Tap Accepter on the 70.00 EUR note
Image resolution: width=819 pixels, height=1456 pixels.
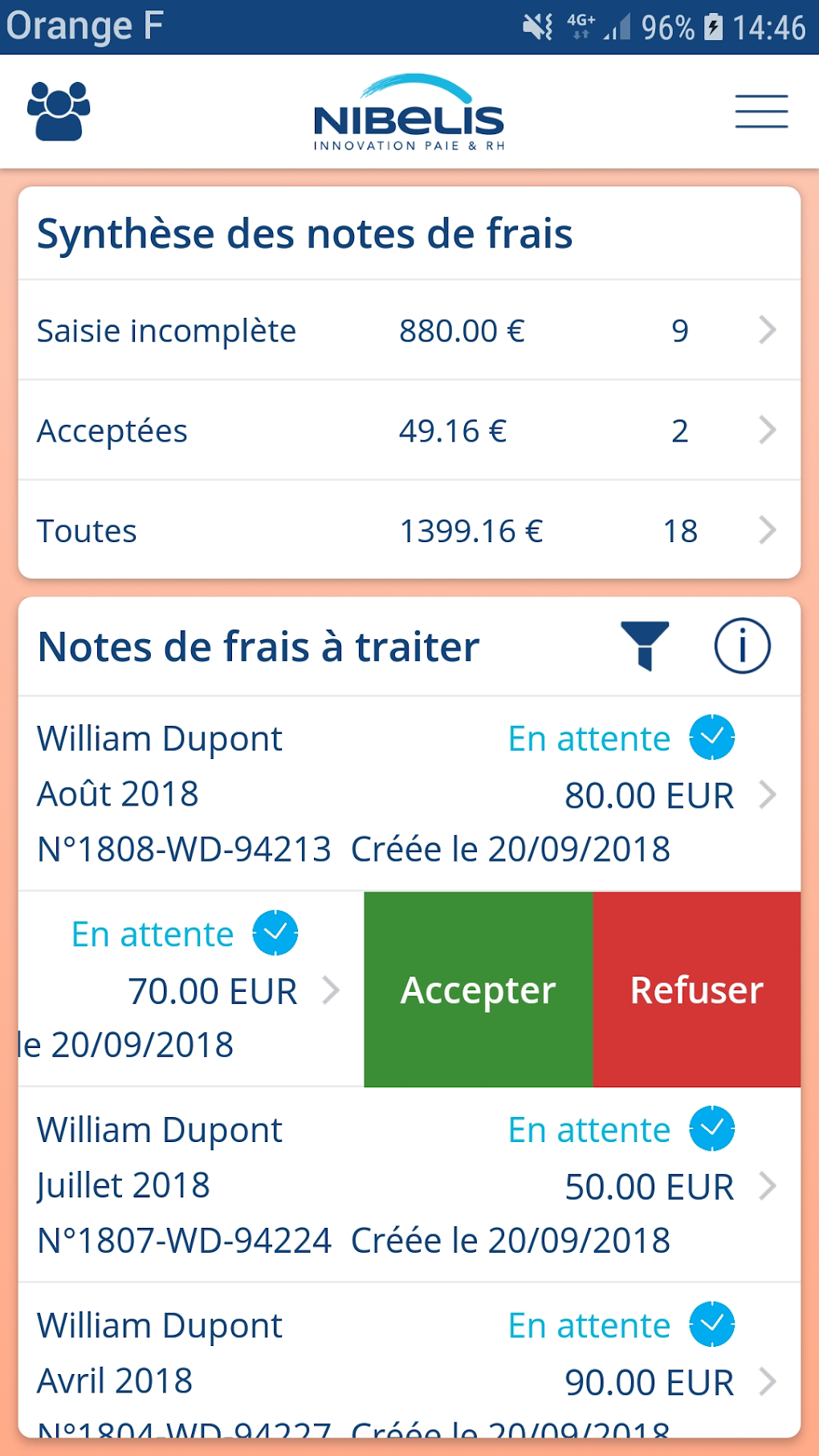(478, 989)
